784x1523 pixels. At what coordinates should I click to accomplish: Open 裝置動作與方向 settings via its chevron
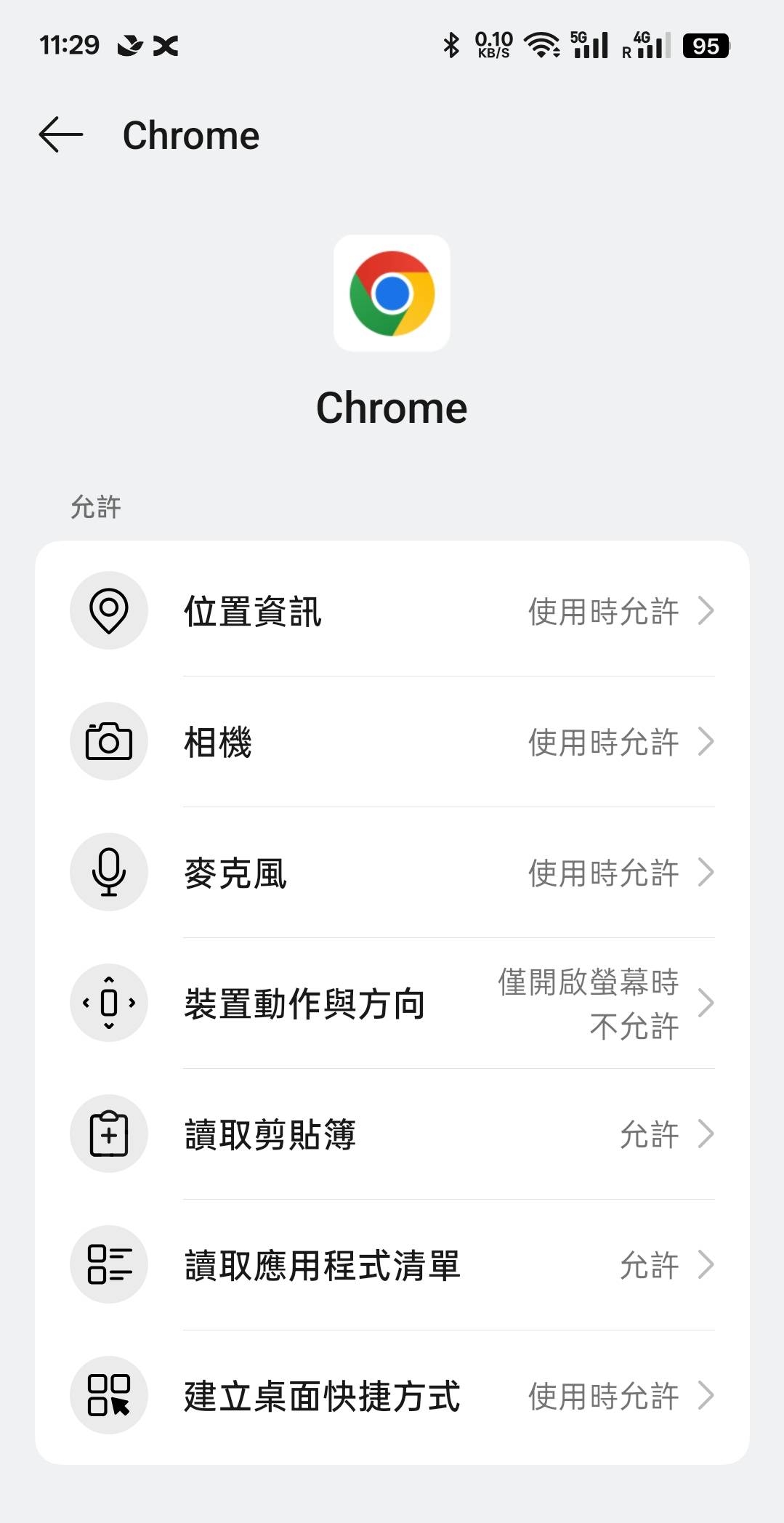coord(706,1003)
